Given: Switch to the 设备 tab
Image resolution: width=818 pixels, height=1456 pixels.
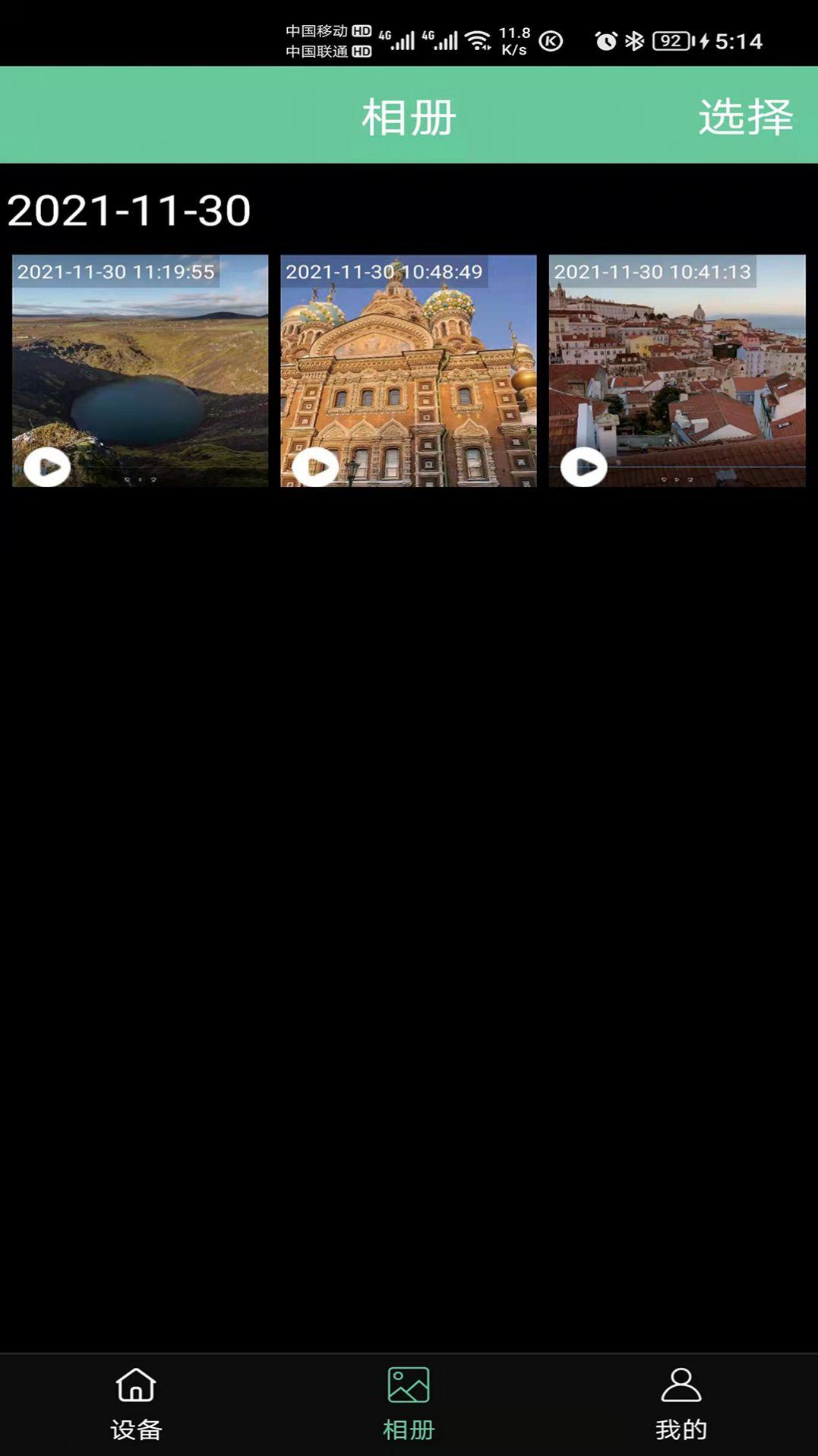Looking at the screenshot, I should click(x=137, y=1404).
